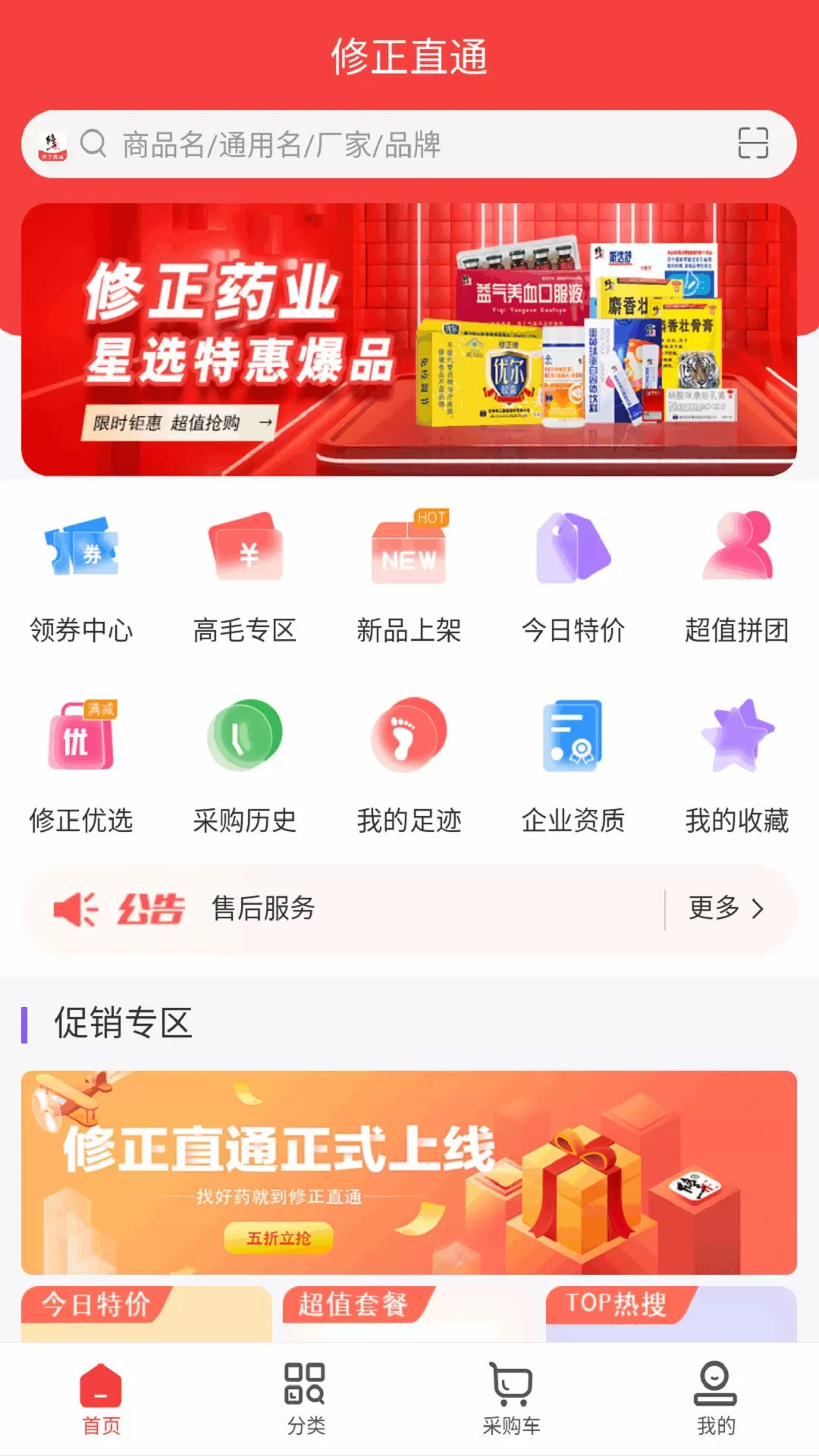View 我的收藏 favorites
This screenshot has height=1456, width=819.
pyautogui.click(x=737, y=767)
